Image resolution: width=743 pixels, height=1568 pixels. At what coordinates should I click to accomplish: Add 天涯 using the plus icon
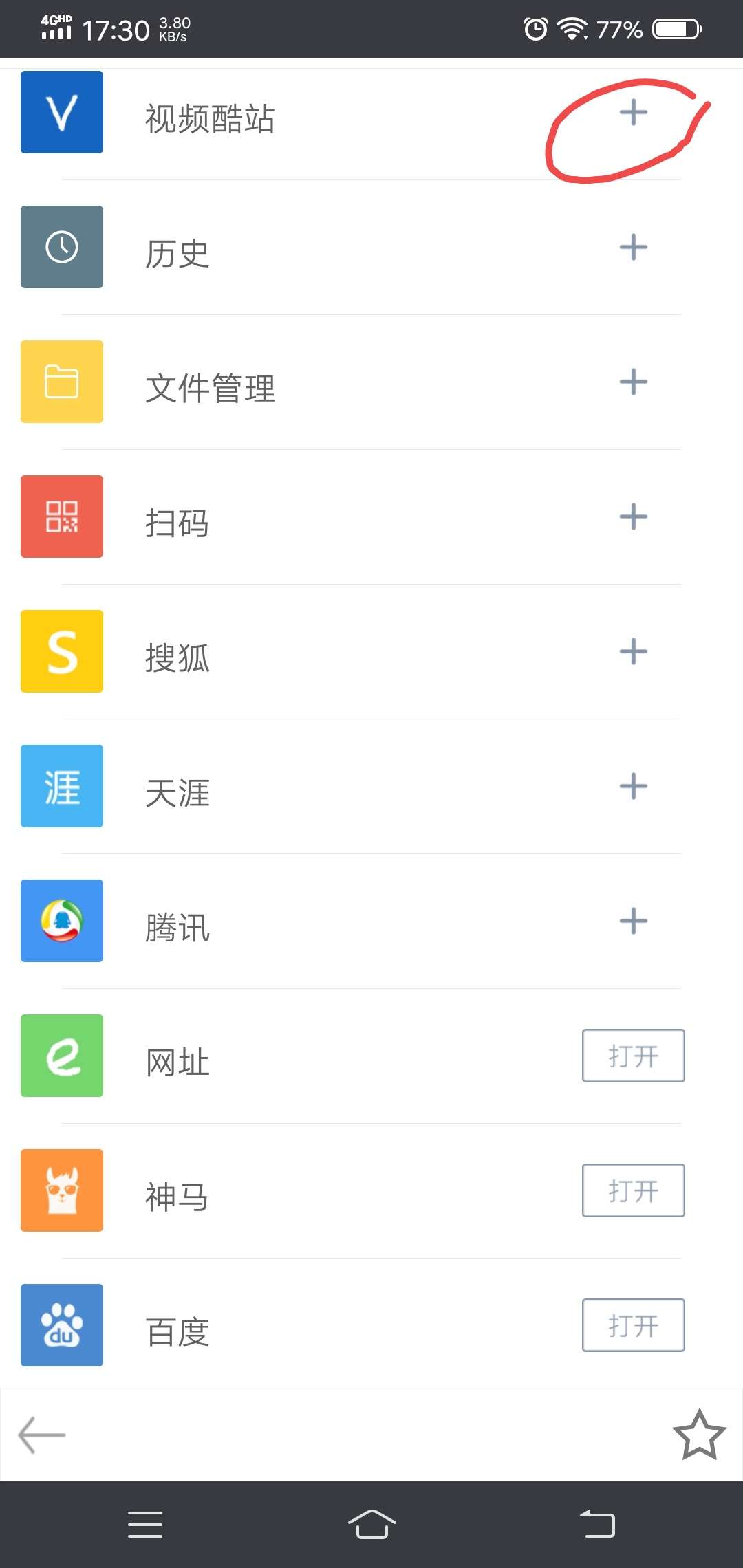point(633,786)
